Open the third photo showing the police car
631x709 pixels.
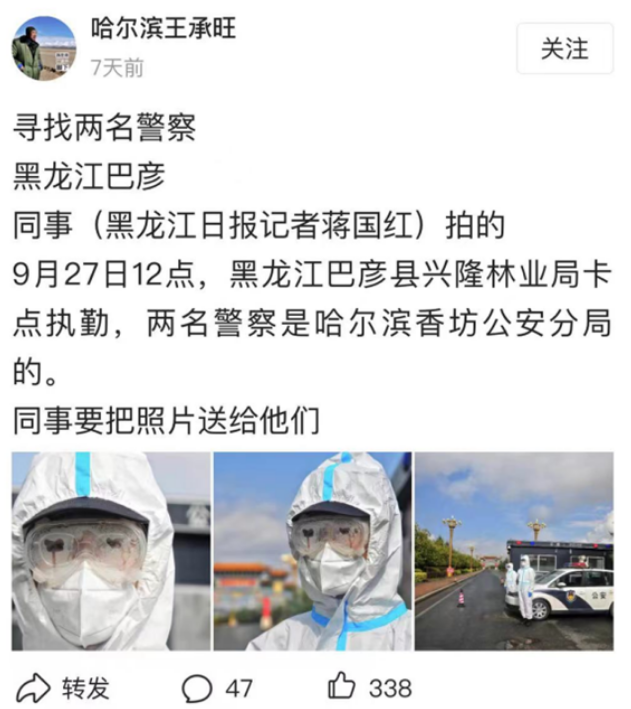point(513,550)
